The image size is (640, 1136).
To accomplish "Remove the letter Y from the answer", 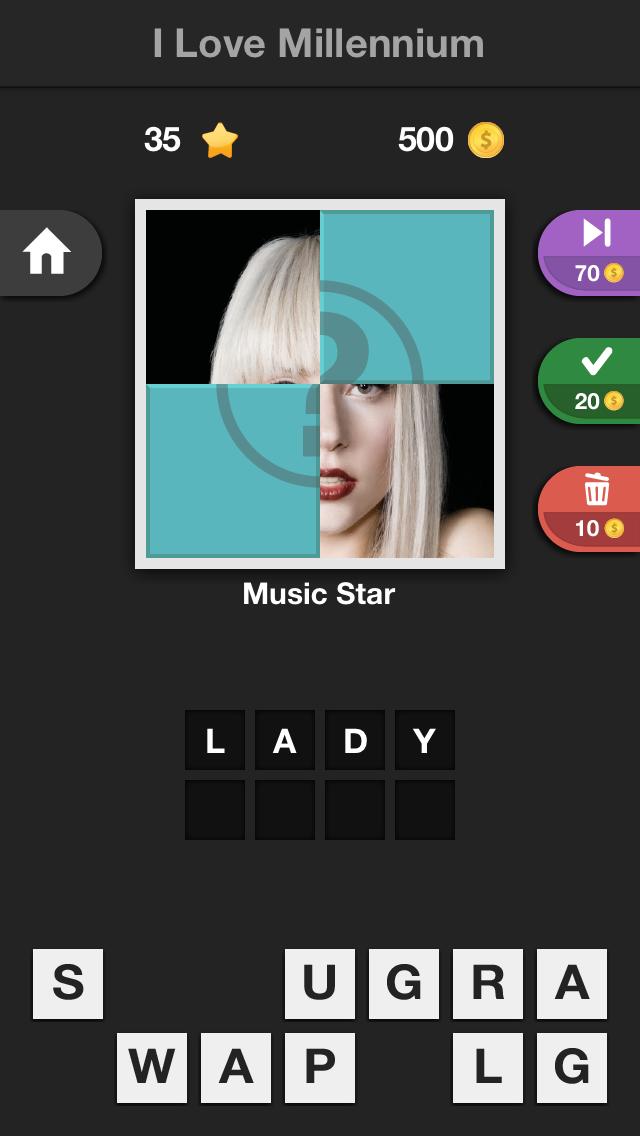I will [x=425, y=740].
